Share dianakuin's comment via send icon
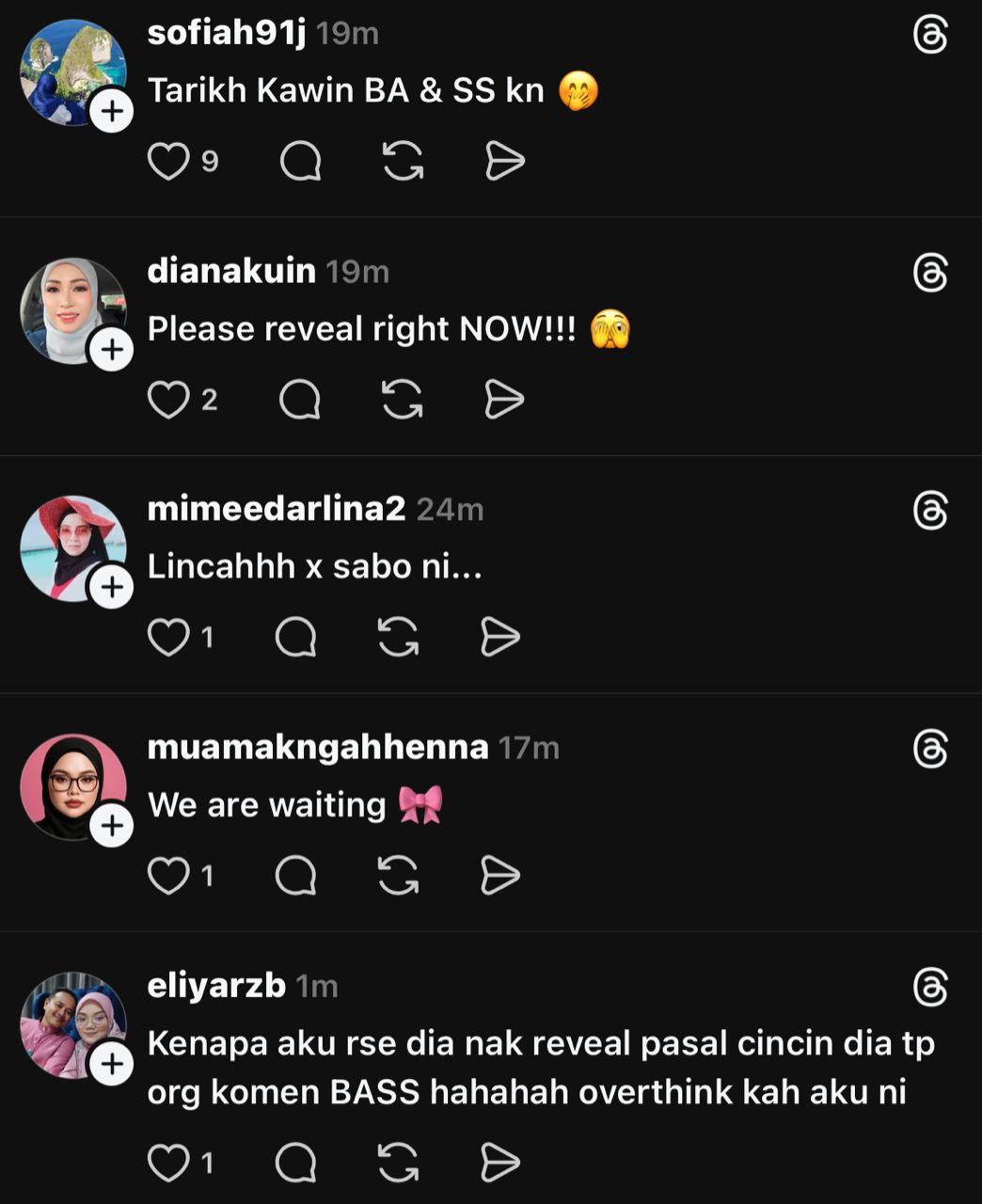This screenshot has height=1204, width=982. point(504,399)
